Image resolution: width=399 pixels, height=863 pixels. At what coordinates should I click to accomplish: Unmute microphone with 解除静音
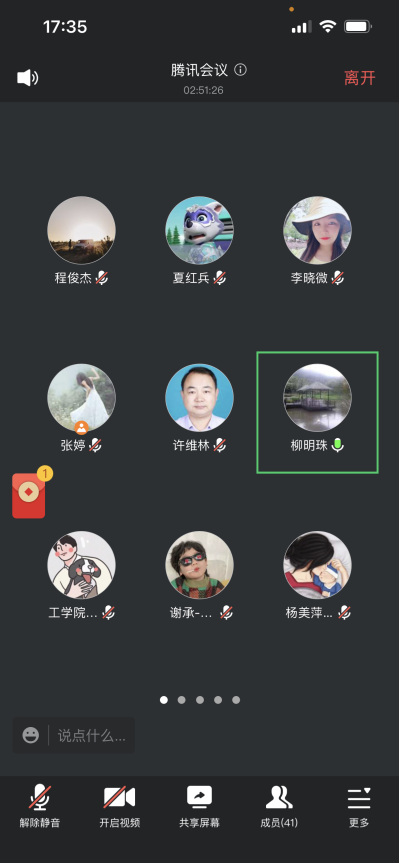click(x=40, y=806)
